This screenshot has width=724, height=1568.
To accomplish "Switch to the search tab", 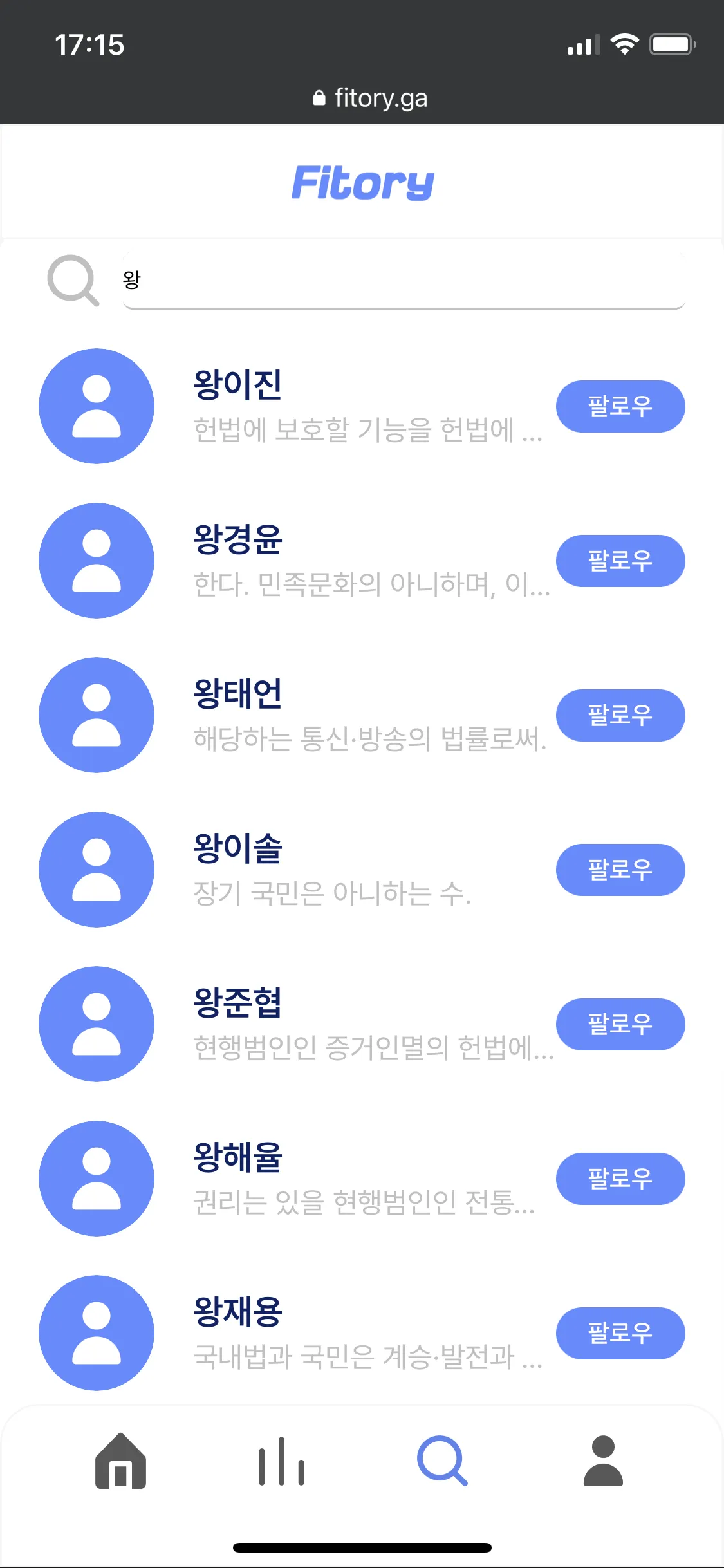I will [442, 1461].
